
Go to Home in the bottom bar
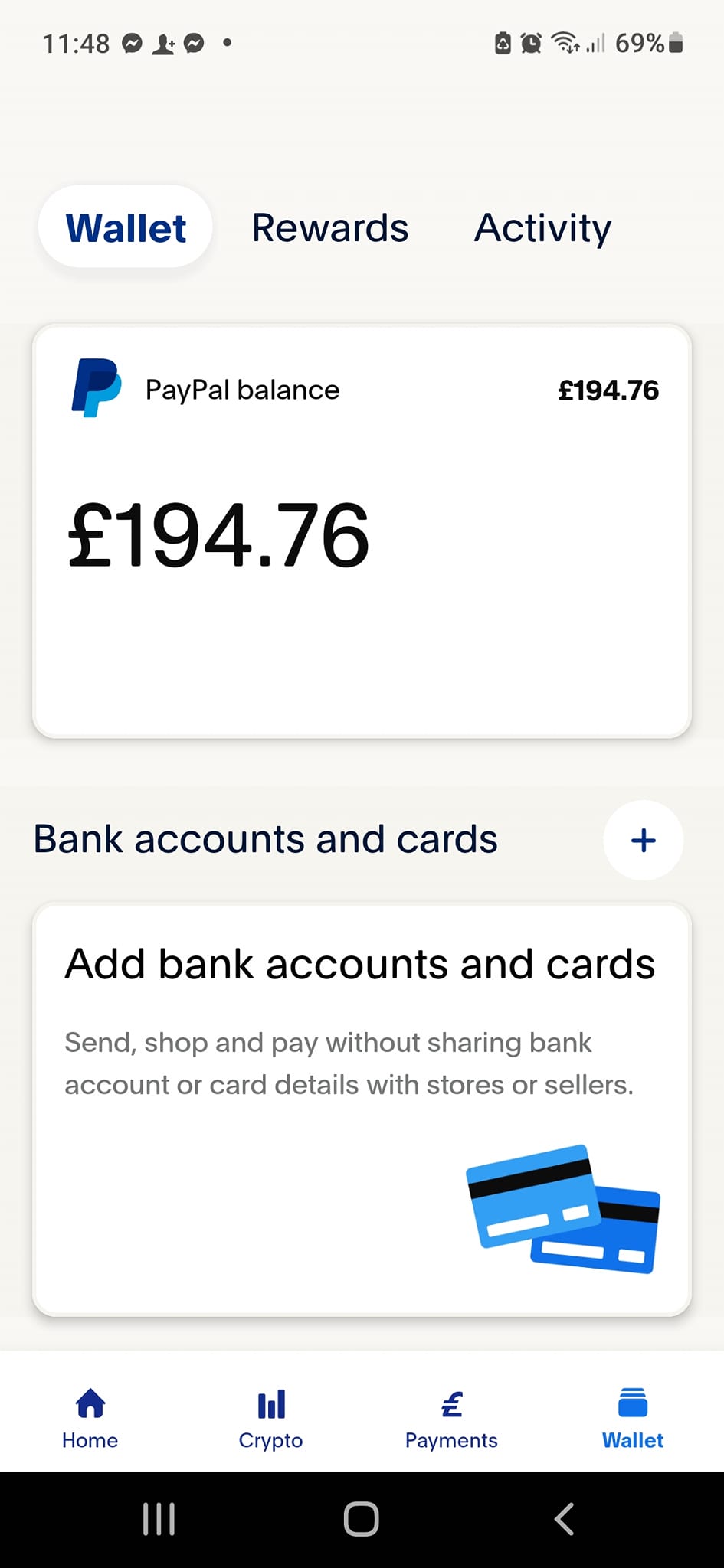click(x=90, y=1419)
